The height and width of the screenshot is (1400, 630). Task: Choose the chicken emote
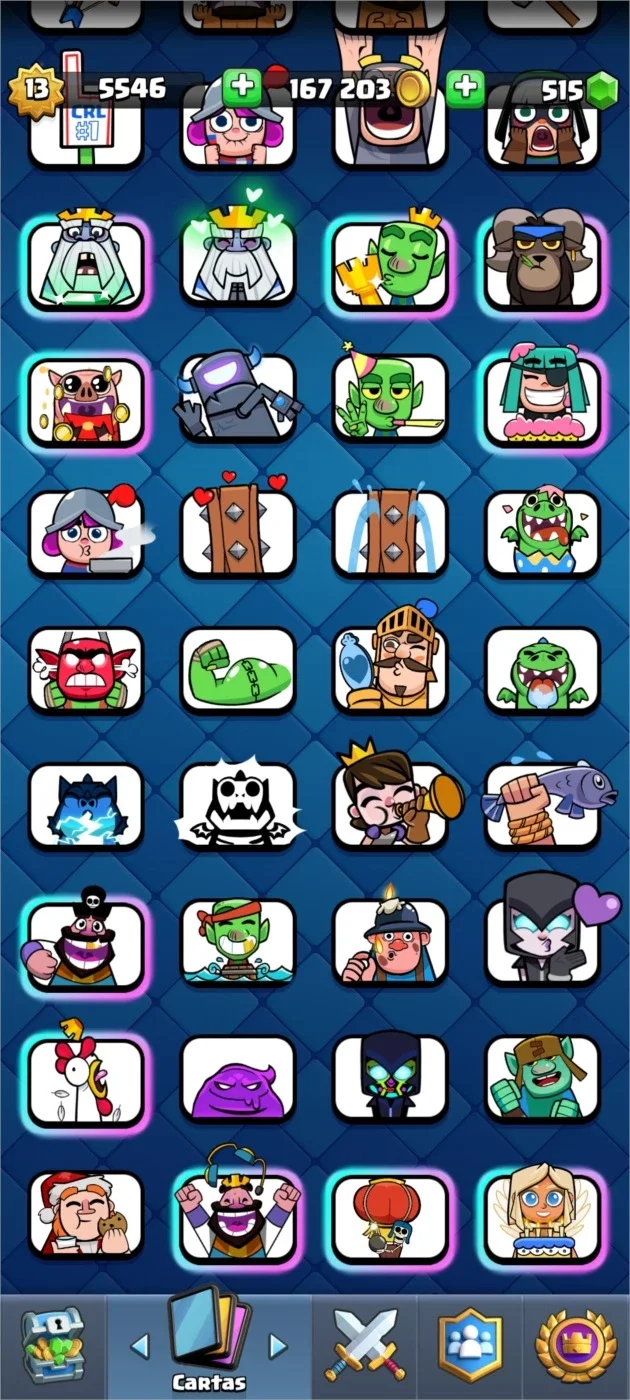click(x=86, y=1079)
